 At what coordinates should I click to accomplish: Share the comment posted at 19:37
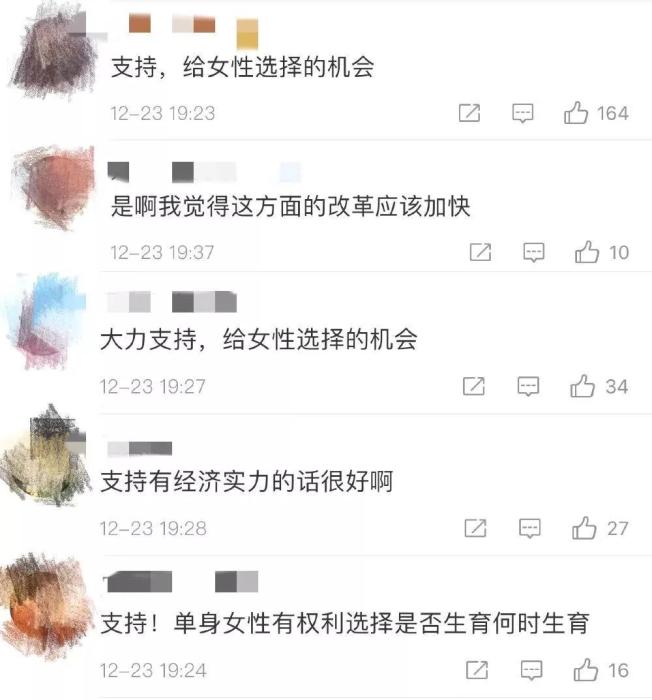click(x=480, y=252)
